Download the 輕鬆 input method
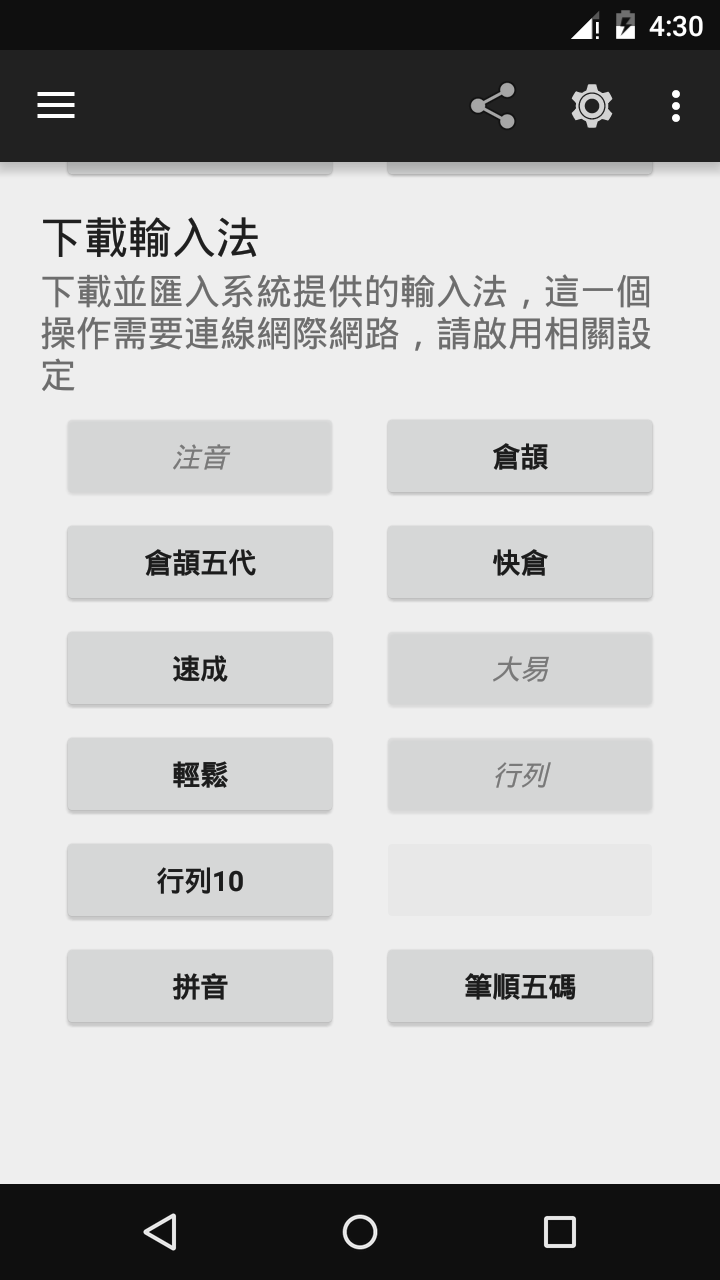This screenshot has height=1280, width=720. [200, 775]
